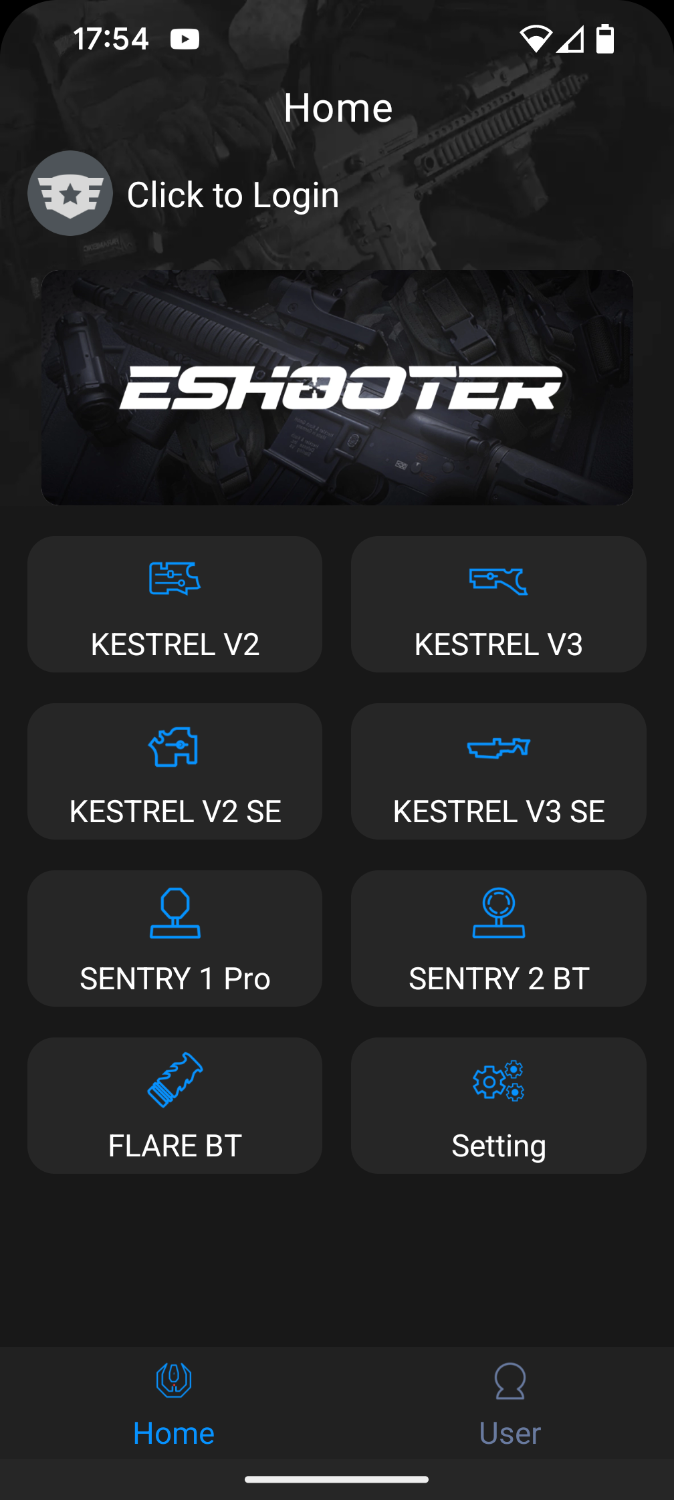Open the ESHOOTER banner
Viewport: 674px width, 1500px height.
coord(337,387)
